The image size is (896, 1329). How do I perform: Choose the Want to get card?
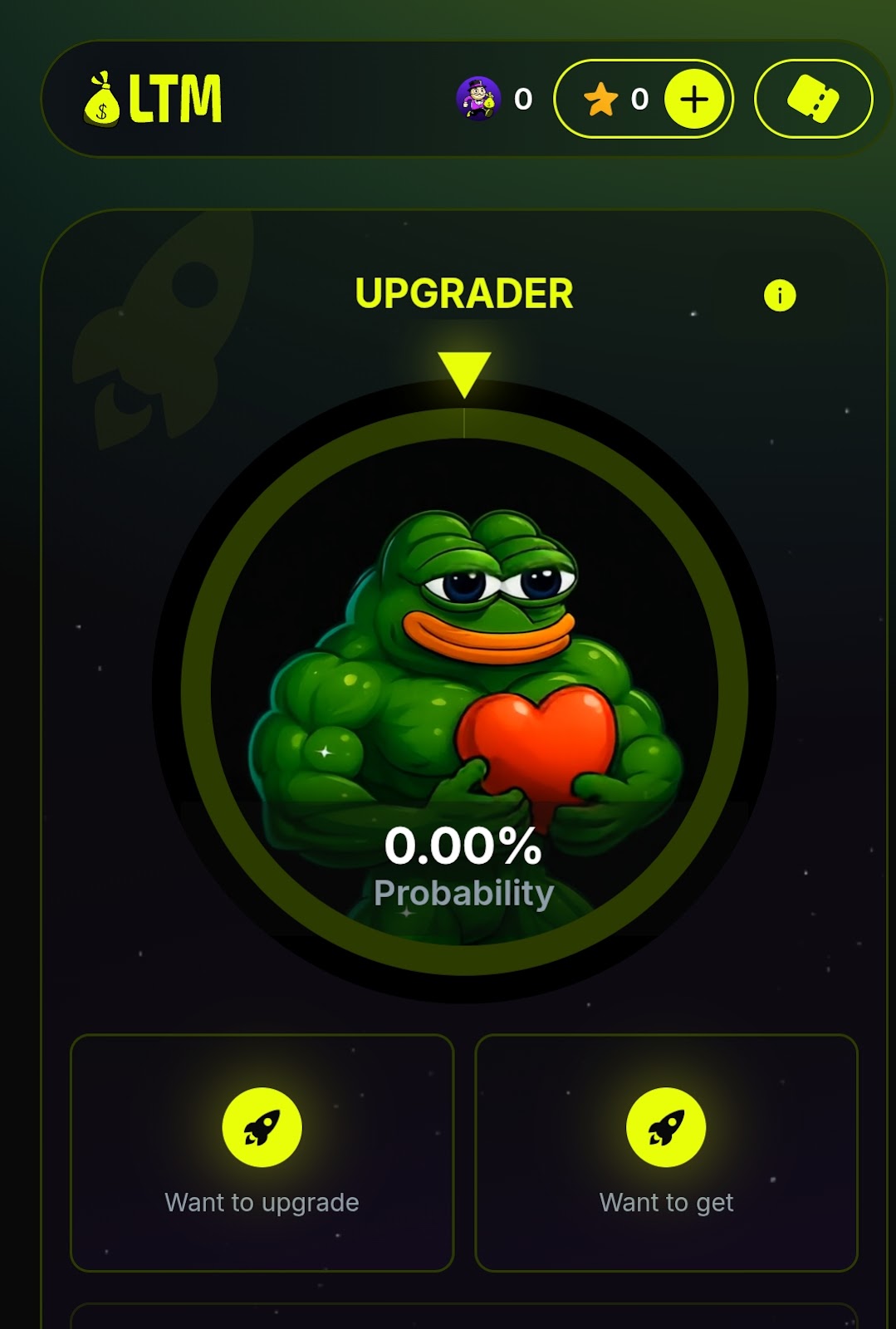(666, 1152)
